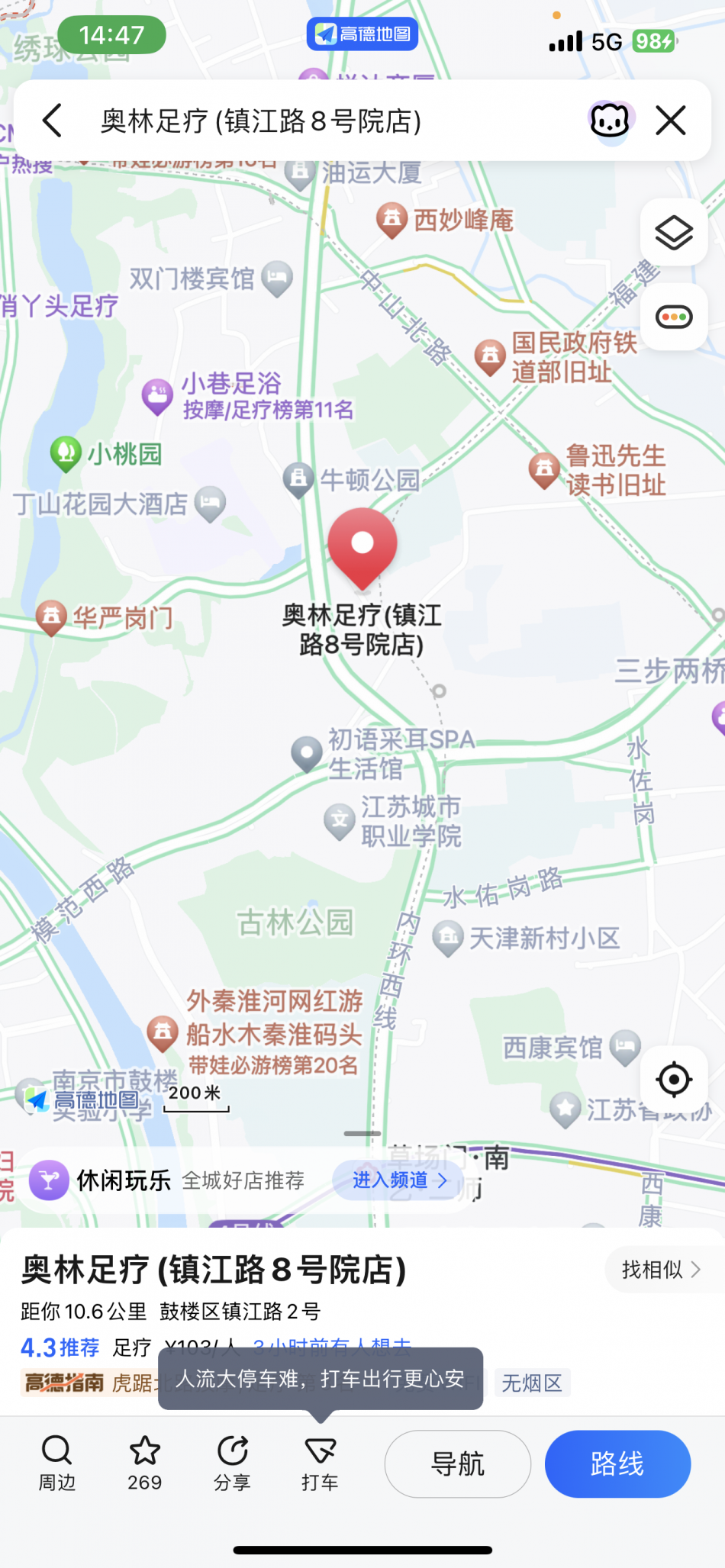725x1568 pixels.
Task: Toggle the traffic conditions display
Action: (x=674, y=316)
